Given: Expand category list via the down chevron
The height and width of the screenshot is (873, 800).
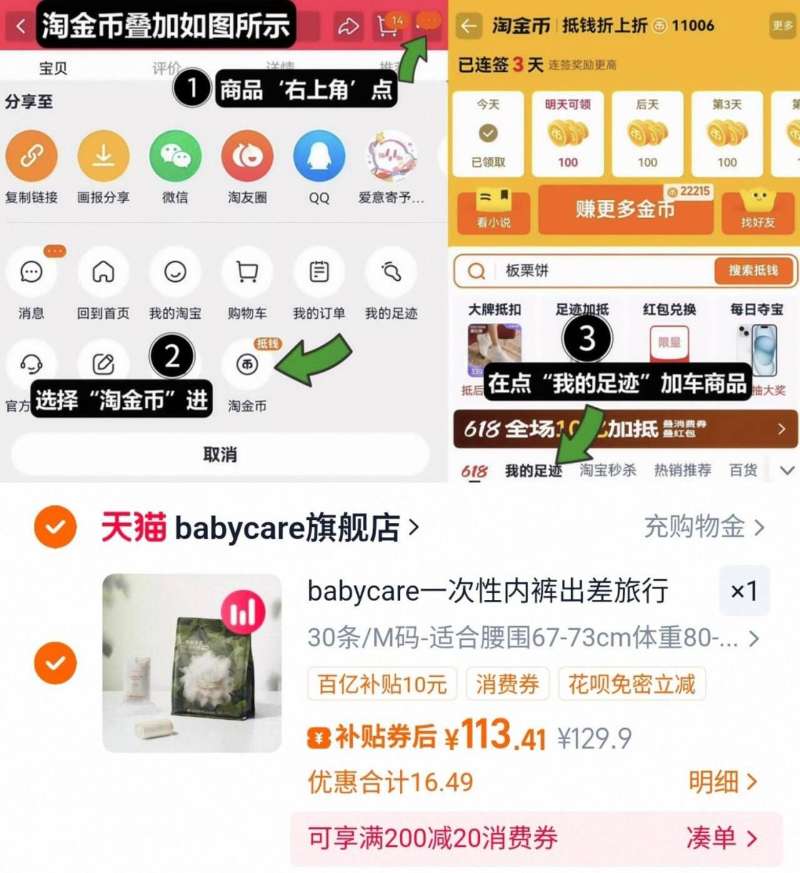Looking at the screenshot, I should [x=786, y=468].
